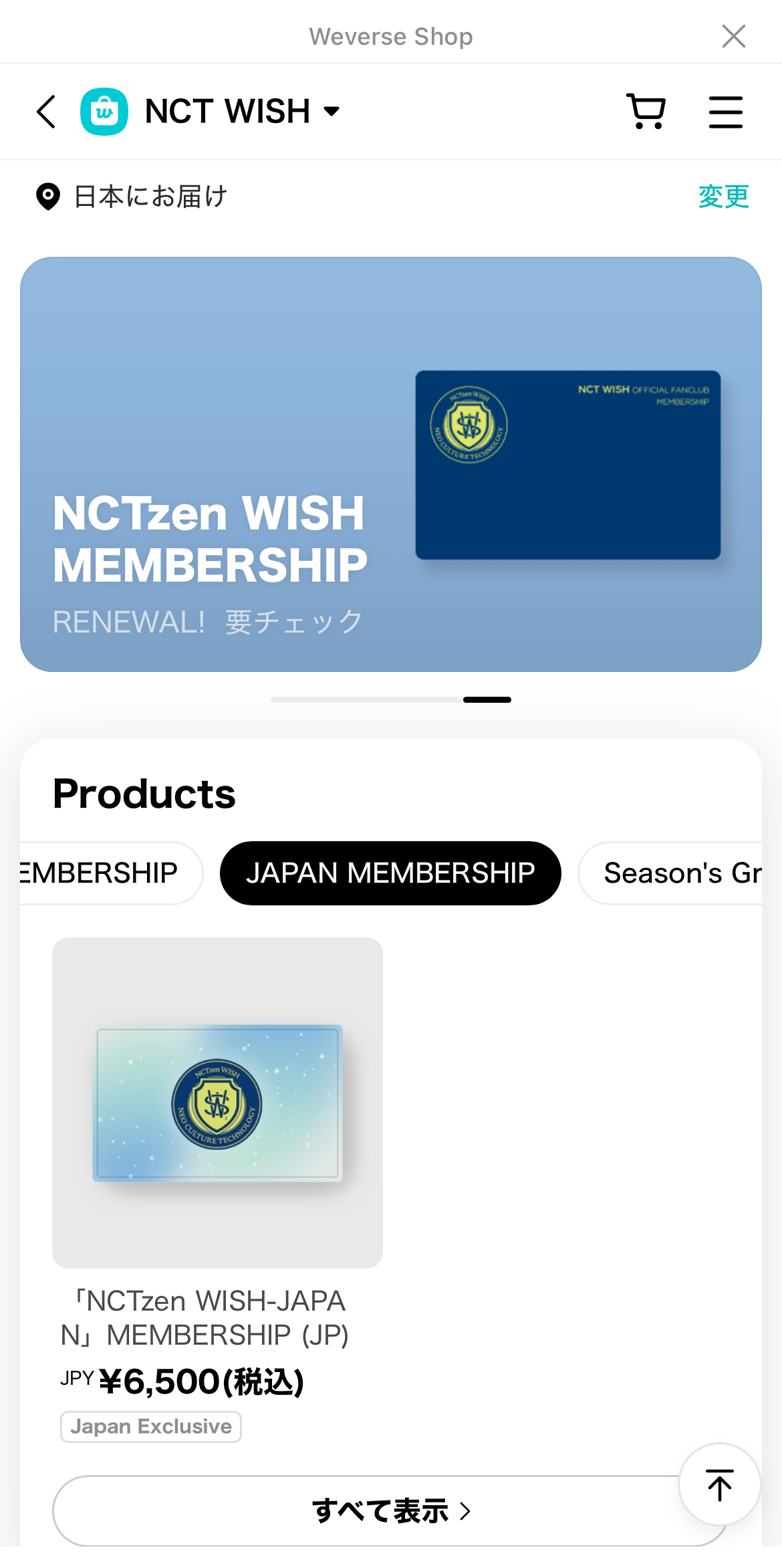Change the delivery country via 変更
This screenshot has height=1568, width=782.
pos(723,197)
